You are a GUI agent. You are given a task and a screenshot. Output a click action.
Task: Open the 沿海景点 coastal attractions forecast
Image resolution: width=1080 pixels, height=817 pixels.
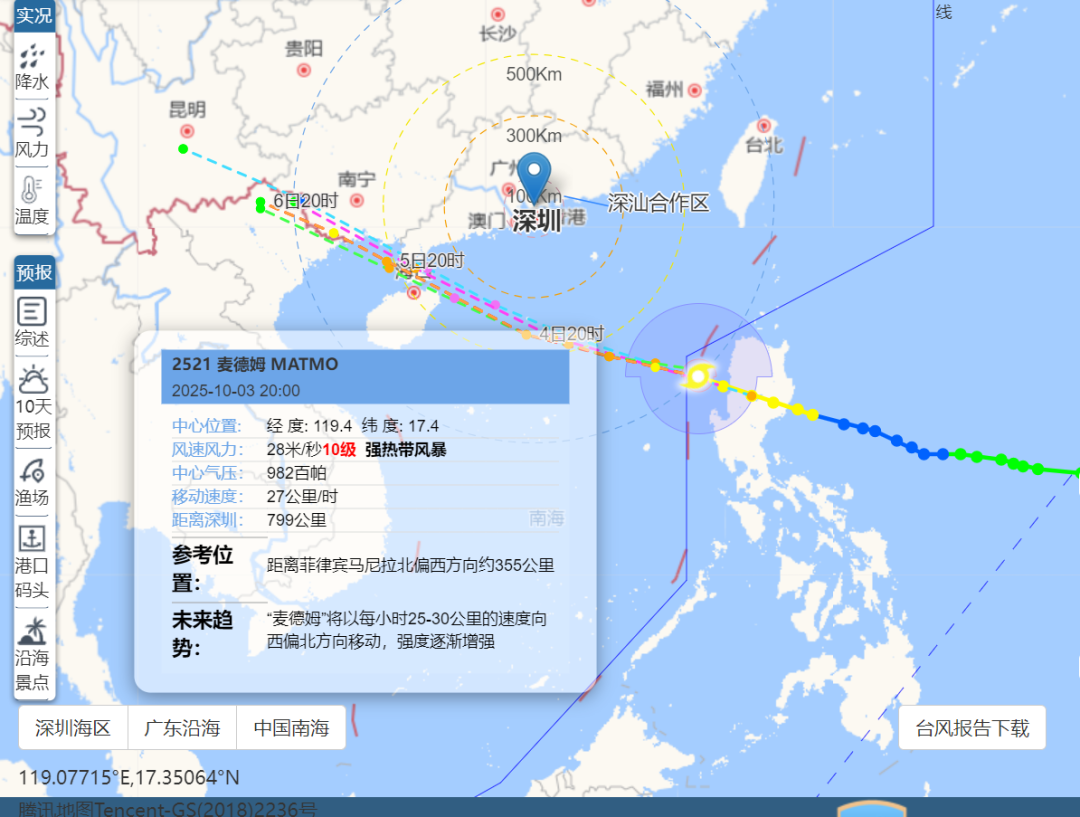click(32, 656)
